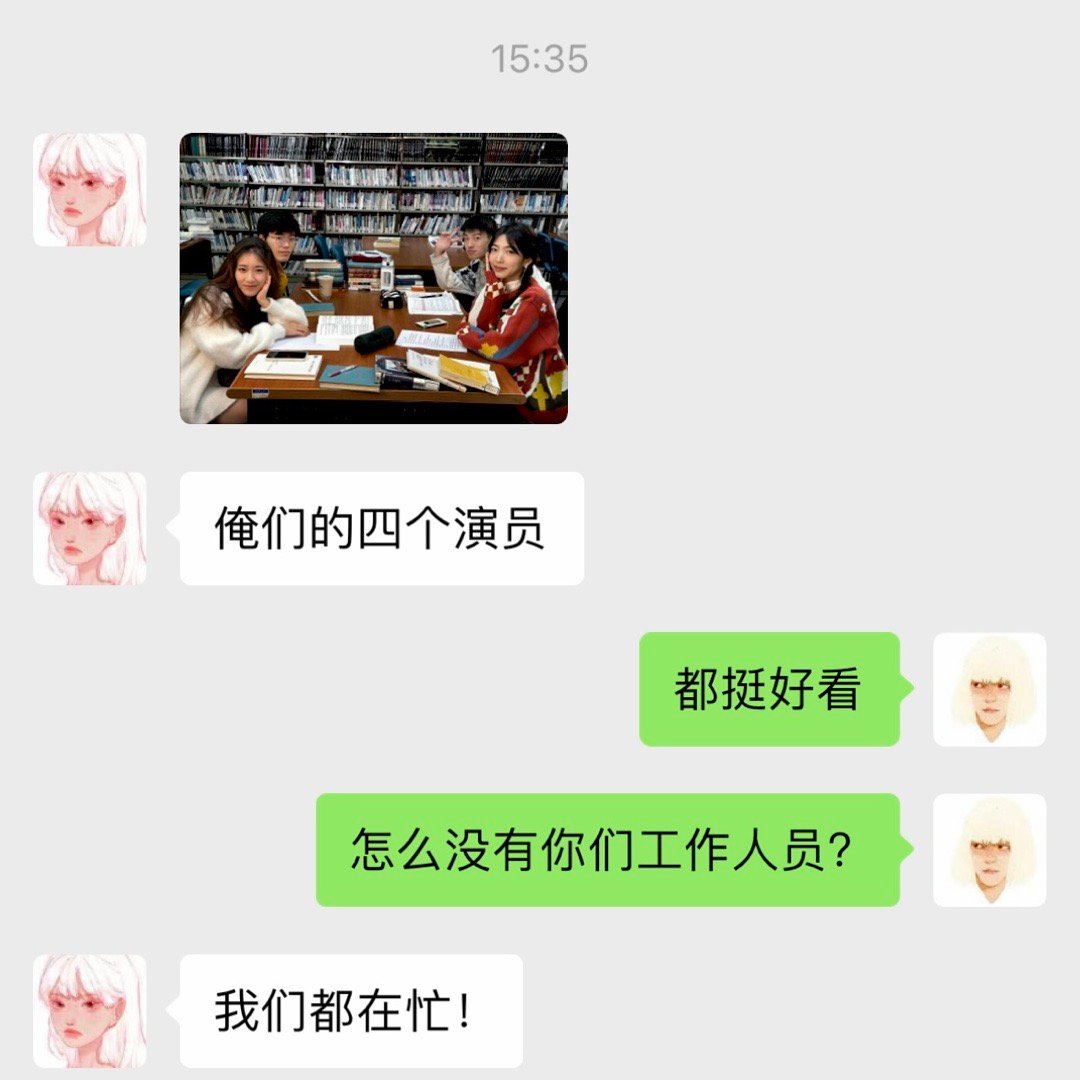
Task: Open the library group photo message
Action: [x=373, y=278]
